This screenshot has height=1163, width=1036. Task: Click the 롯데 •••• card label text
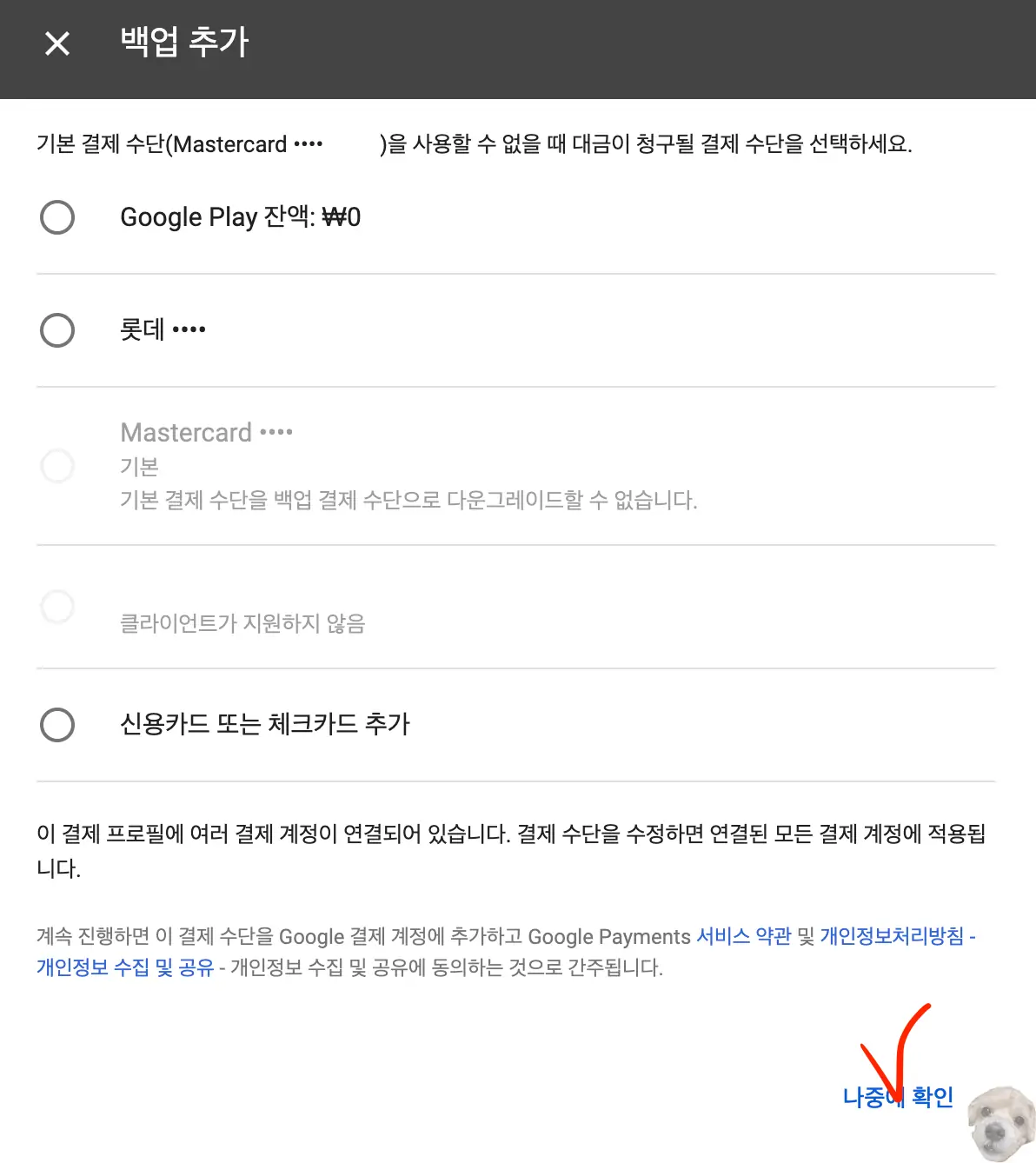coord(163,329)
